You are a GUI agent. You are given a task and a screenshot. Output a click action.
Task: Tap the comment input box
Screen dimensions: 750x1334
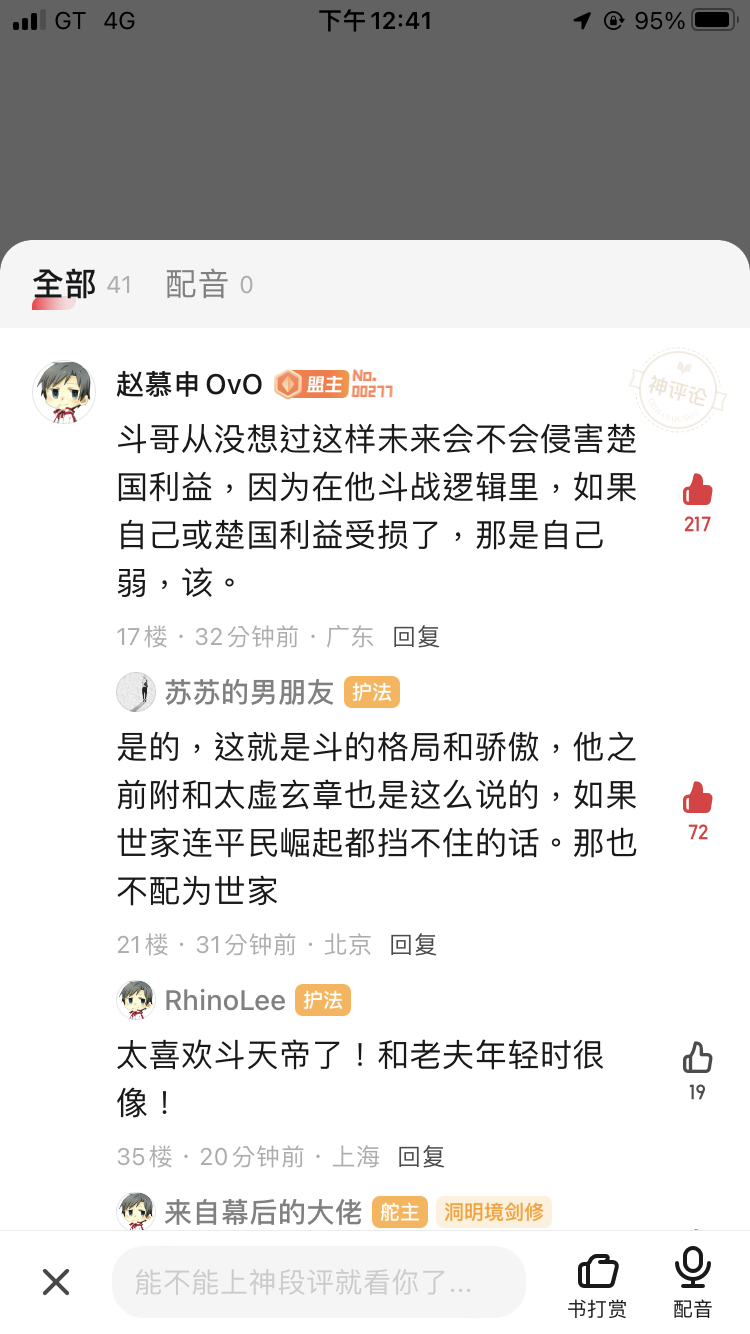318,1281
